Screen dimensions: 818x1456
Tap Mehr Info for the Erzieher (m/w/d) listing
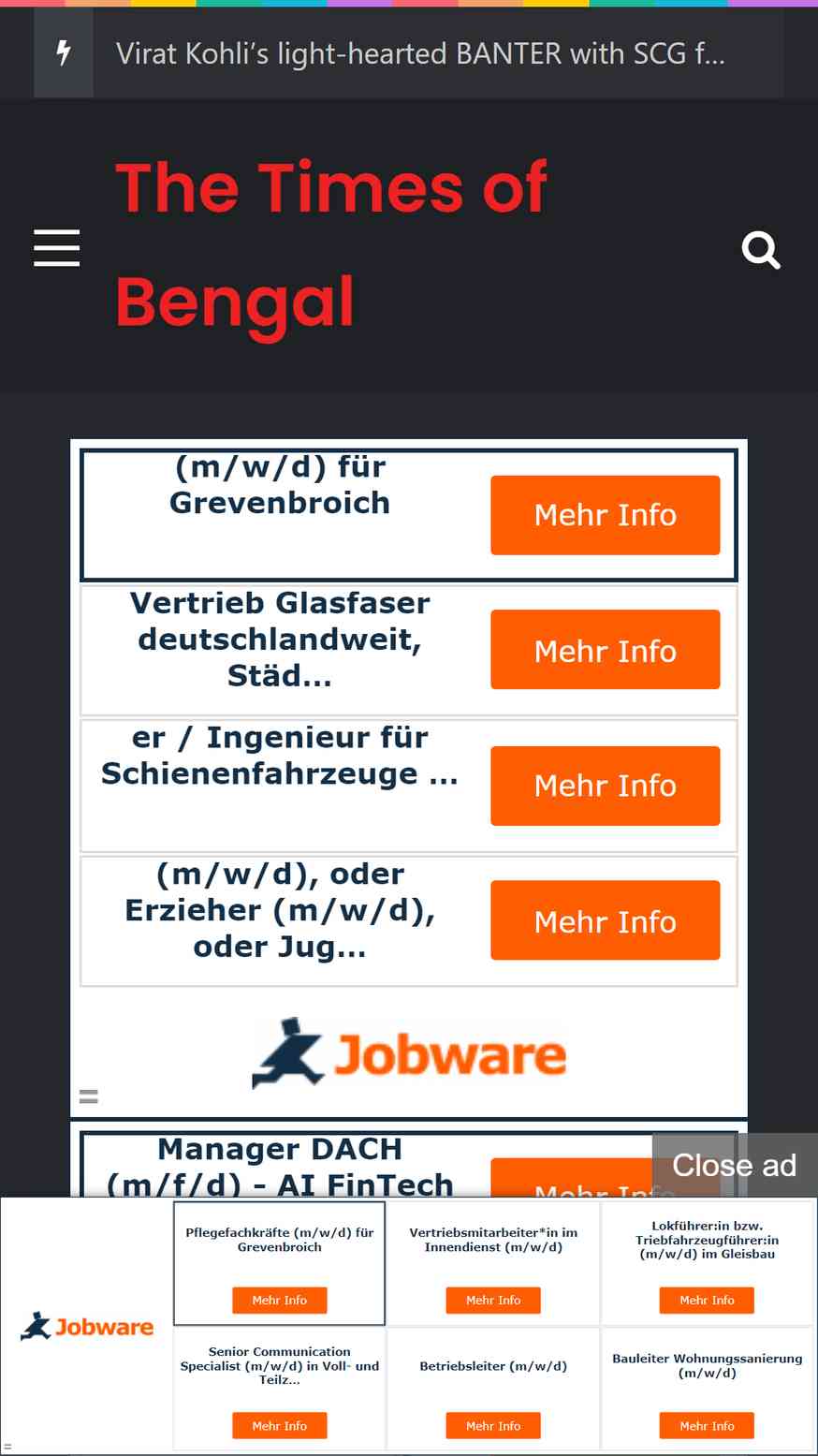click(x=606, y=920)
